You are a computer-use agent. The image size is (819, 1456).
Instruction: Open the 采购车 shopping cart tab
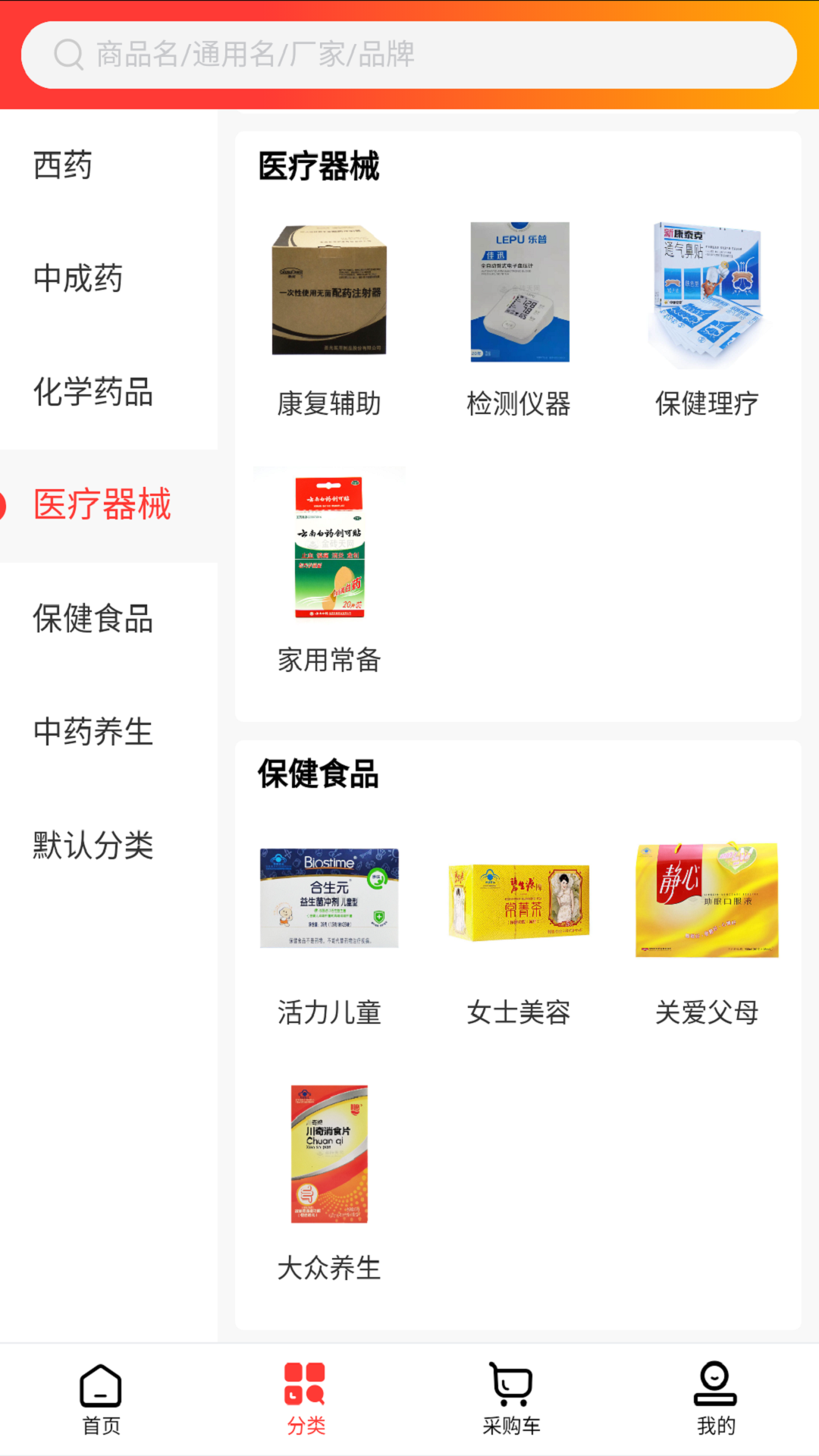512,1400
